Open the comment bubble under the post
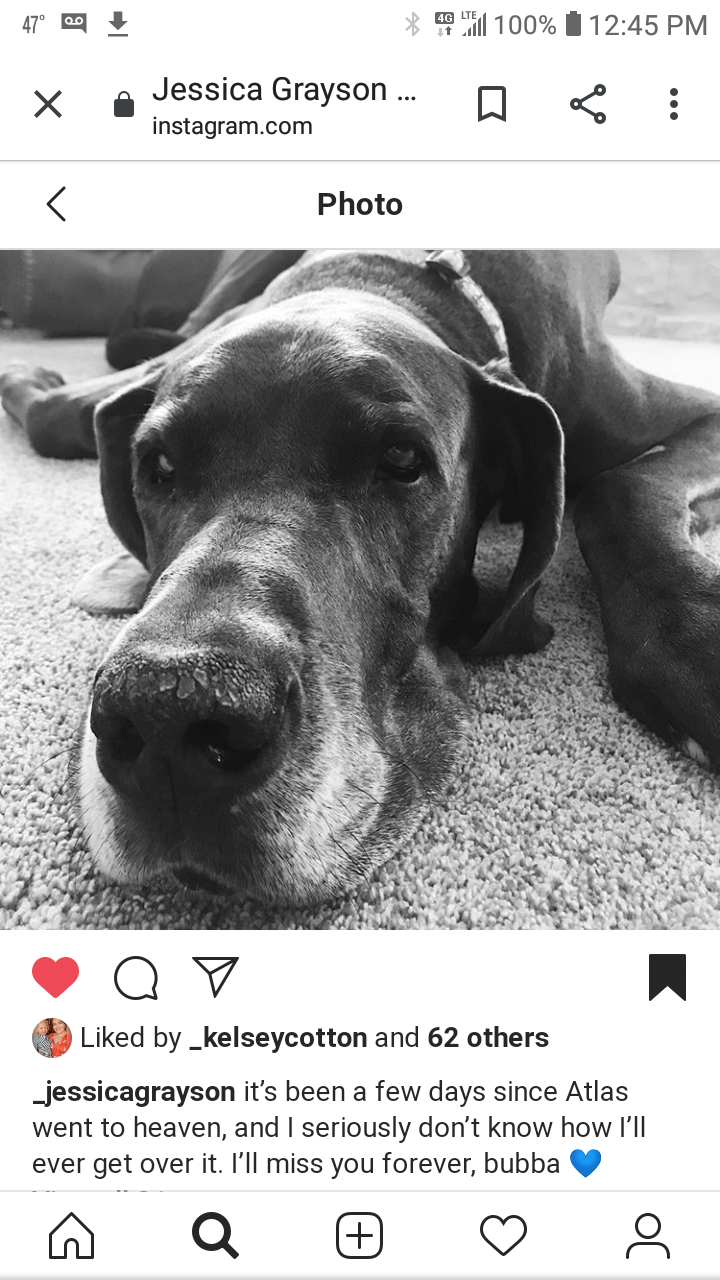This screenshot has height=1280, width=720. click(136, 978)
